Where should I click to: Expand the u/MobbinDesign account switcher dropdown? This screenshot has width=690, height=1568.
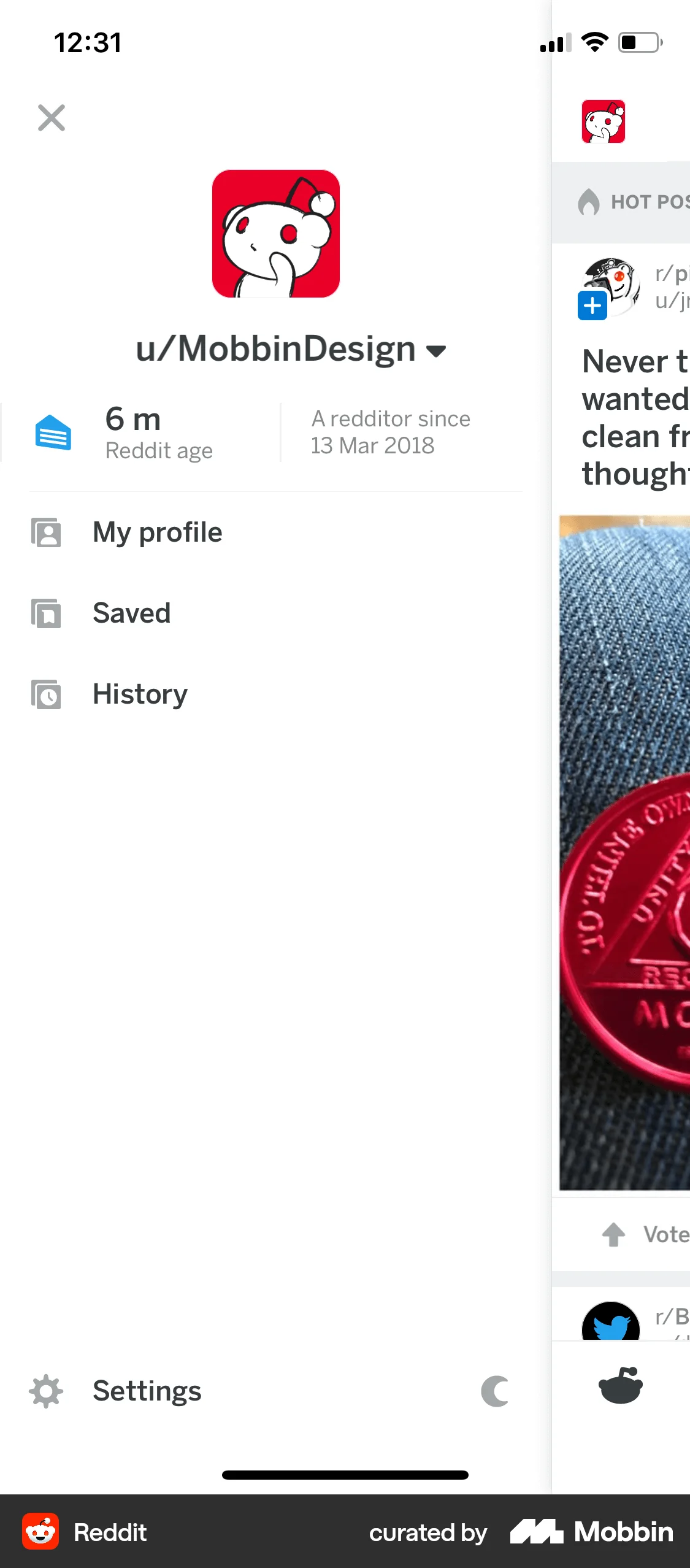coord(437,351)
